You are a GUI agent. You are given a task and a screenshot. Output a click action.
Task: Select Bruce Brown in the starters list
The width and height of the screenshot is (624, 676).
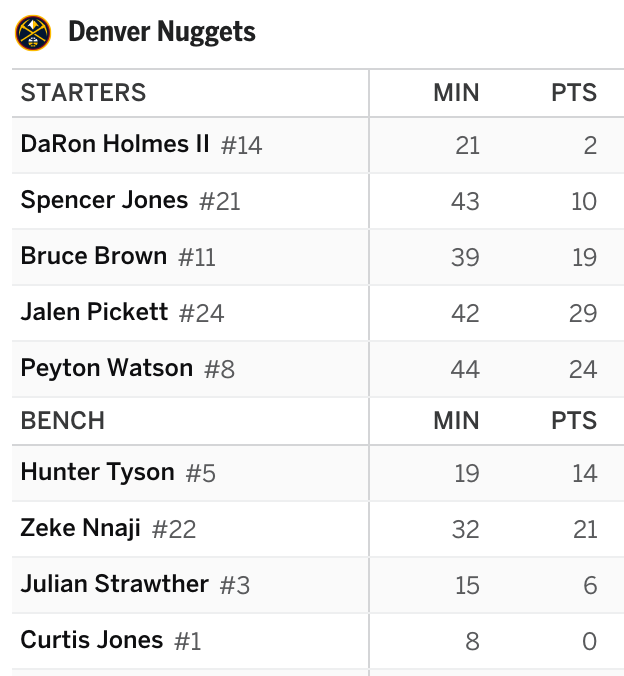pos(94,256)
